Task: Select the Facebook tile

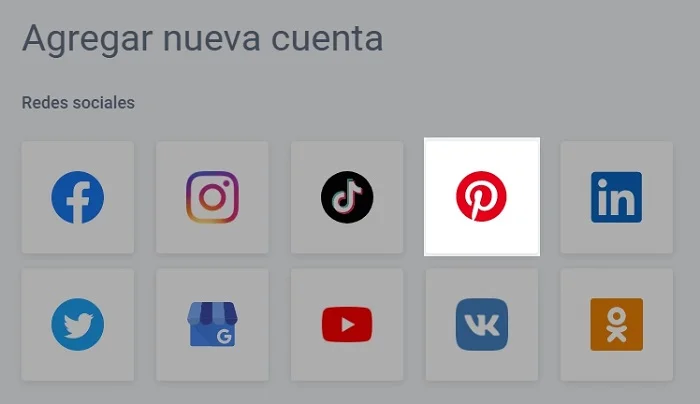Action: click(x=77, y=197)
